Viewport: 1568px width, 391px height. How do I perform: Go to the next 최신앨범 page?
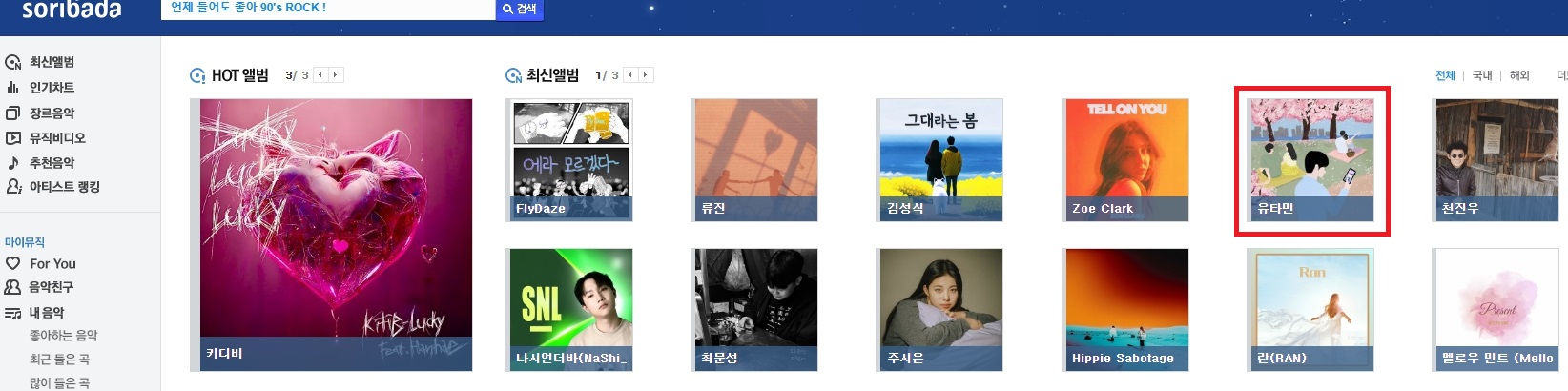[x=646, y=75]
